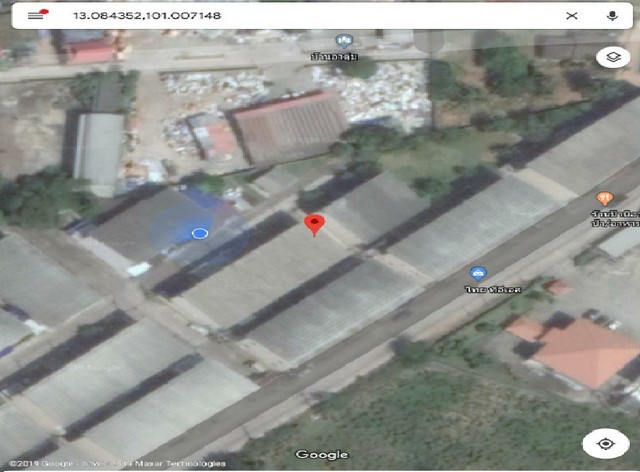Open the hamburger menu
Image resolution: width=640 pixels, height=472 pixels.
pyautogui.click(x=37, y=16)
